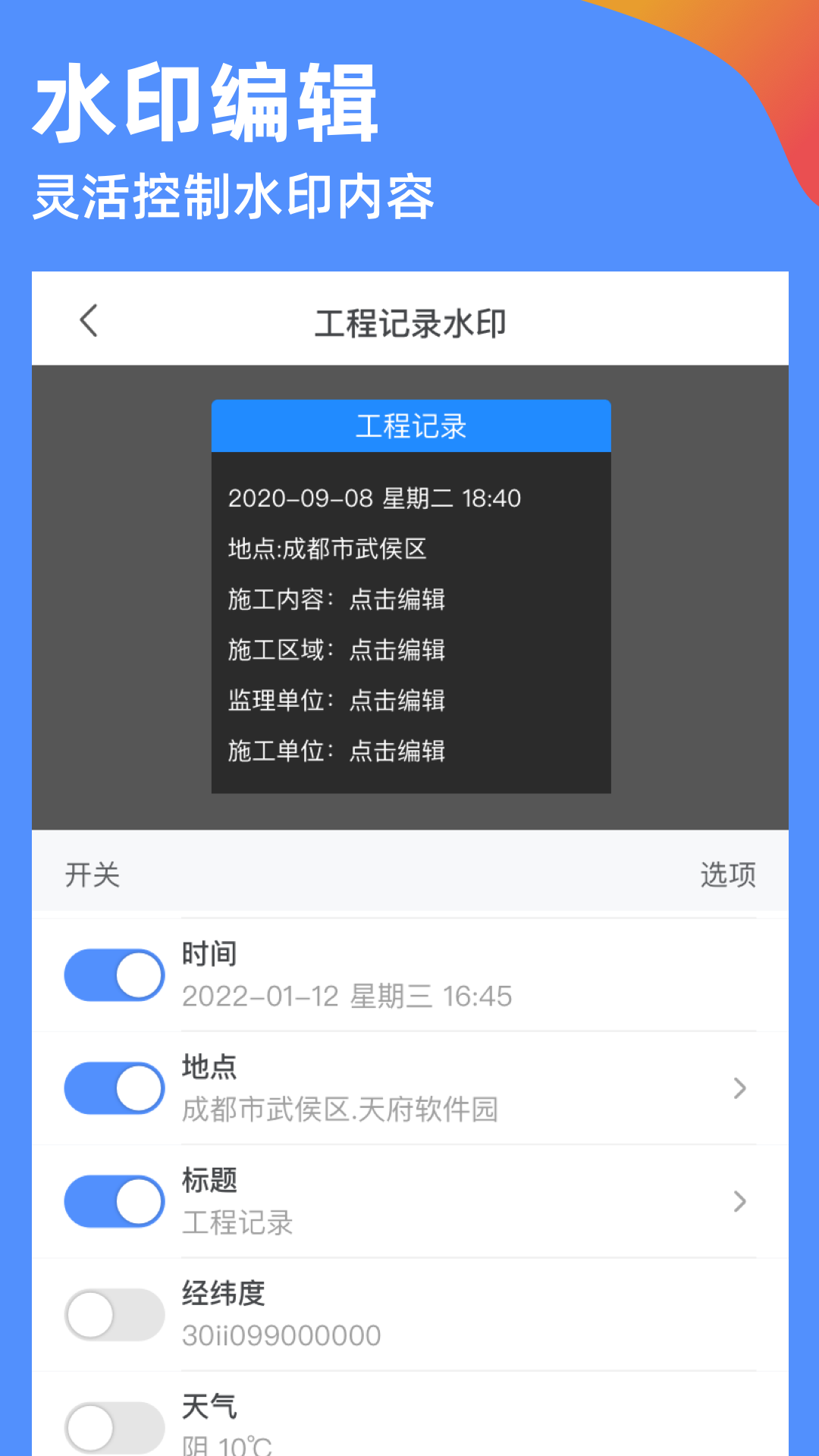The width and height of the screenshot is (819, 1456).
Task: Click the 工程记录 watermark title bar
Action: tap(410, 426)
